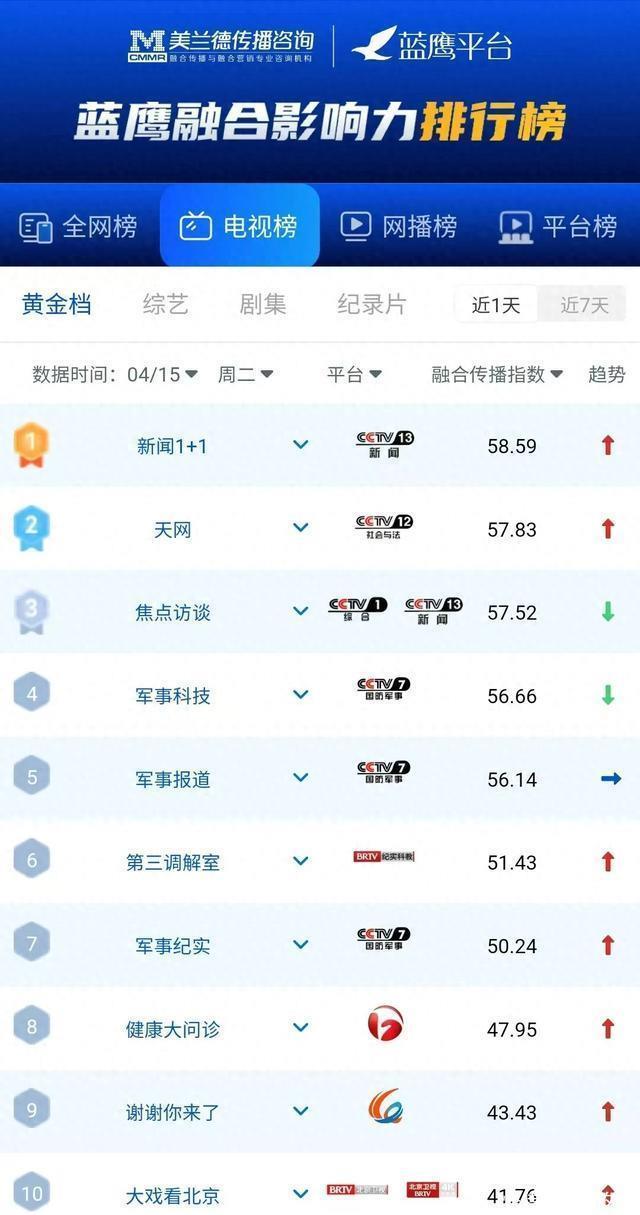Viewport: 640px width, 1215px height.
Task: Expand details for 谢谢你来了
Action: point(300,1111)
